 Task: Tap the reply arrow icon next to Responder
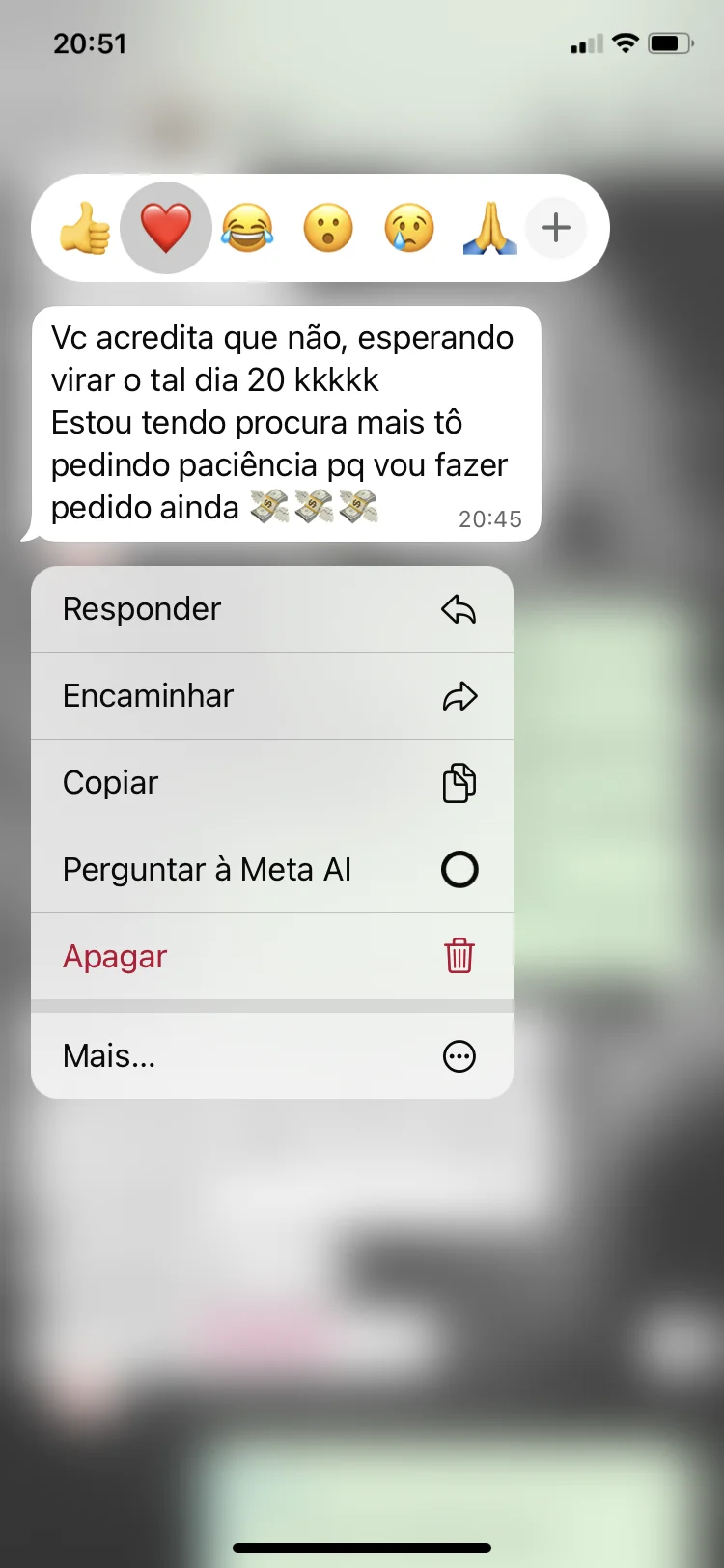click(x=459, y=609)
